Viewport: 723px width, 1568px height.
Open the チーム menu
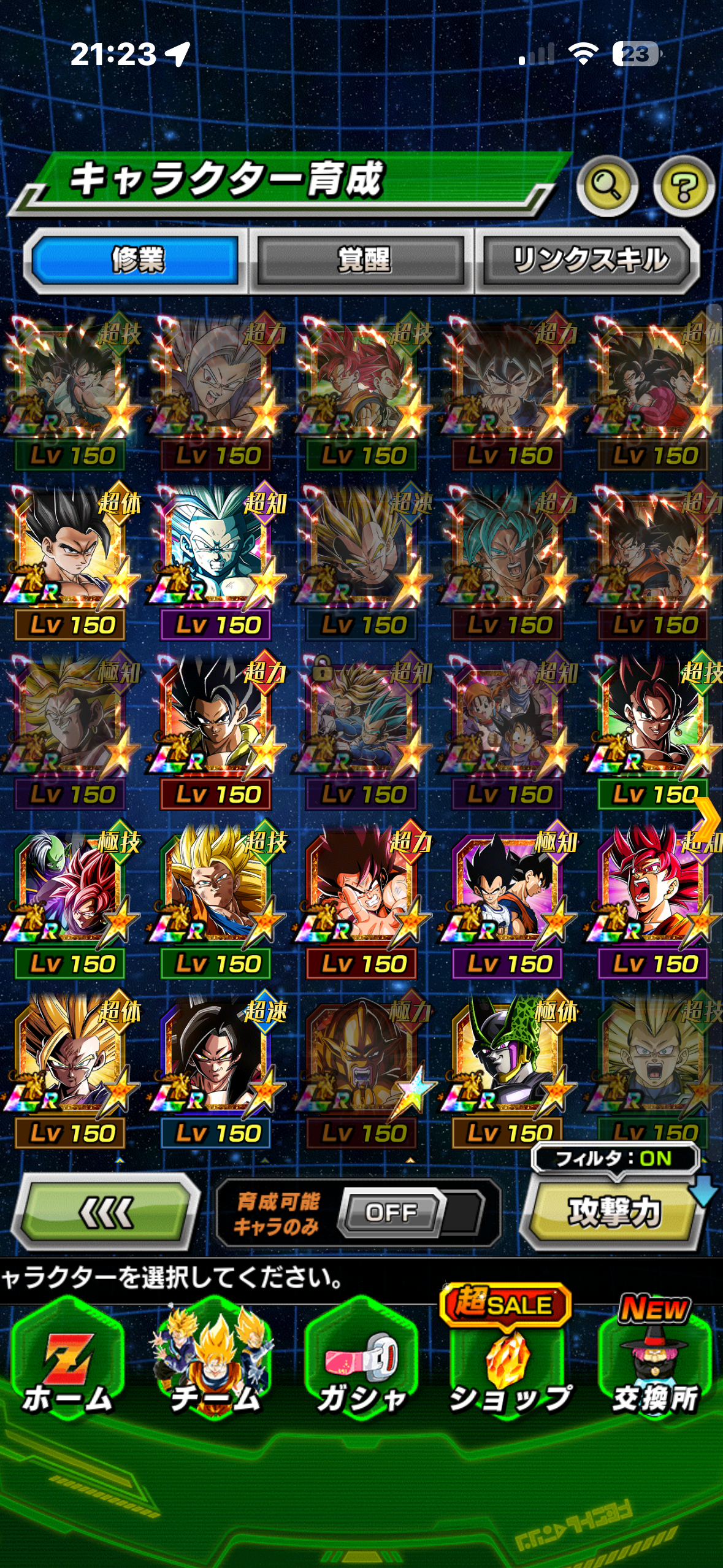point(215,1362)
